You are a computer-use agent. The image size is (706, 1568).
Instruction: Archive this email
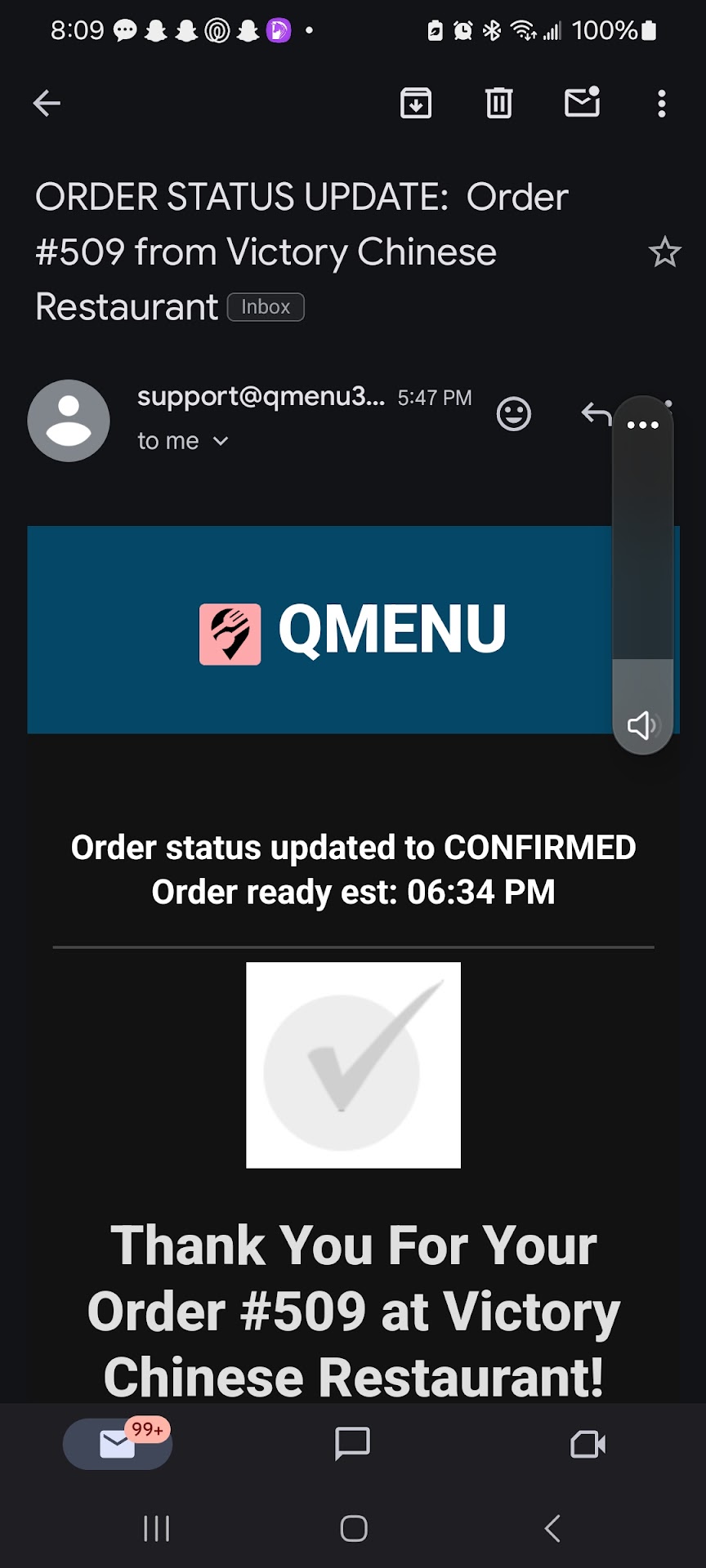[x=416, y=104]
